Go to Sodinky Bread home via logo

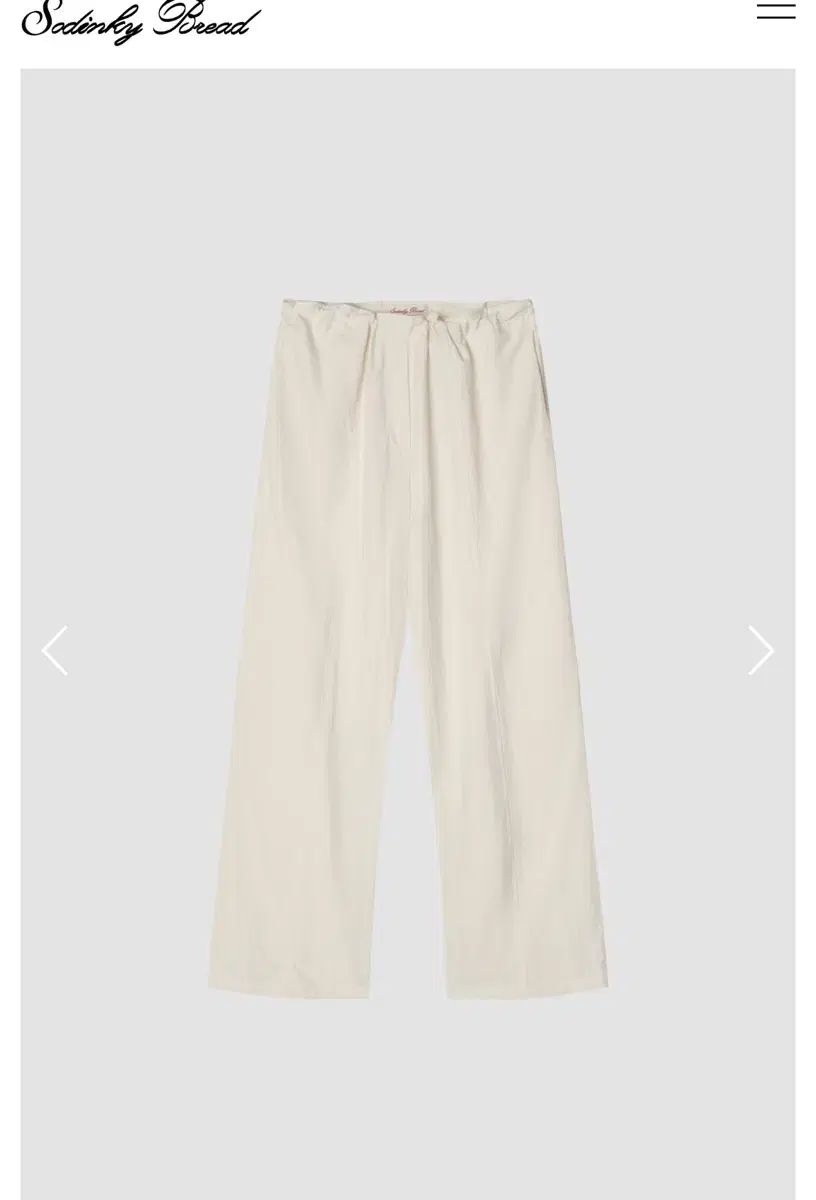[x=140, y=22]
